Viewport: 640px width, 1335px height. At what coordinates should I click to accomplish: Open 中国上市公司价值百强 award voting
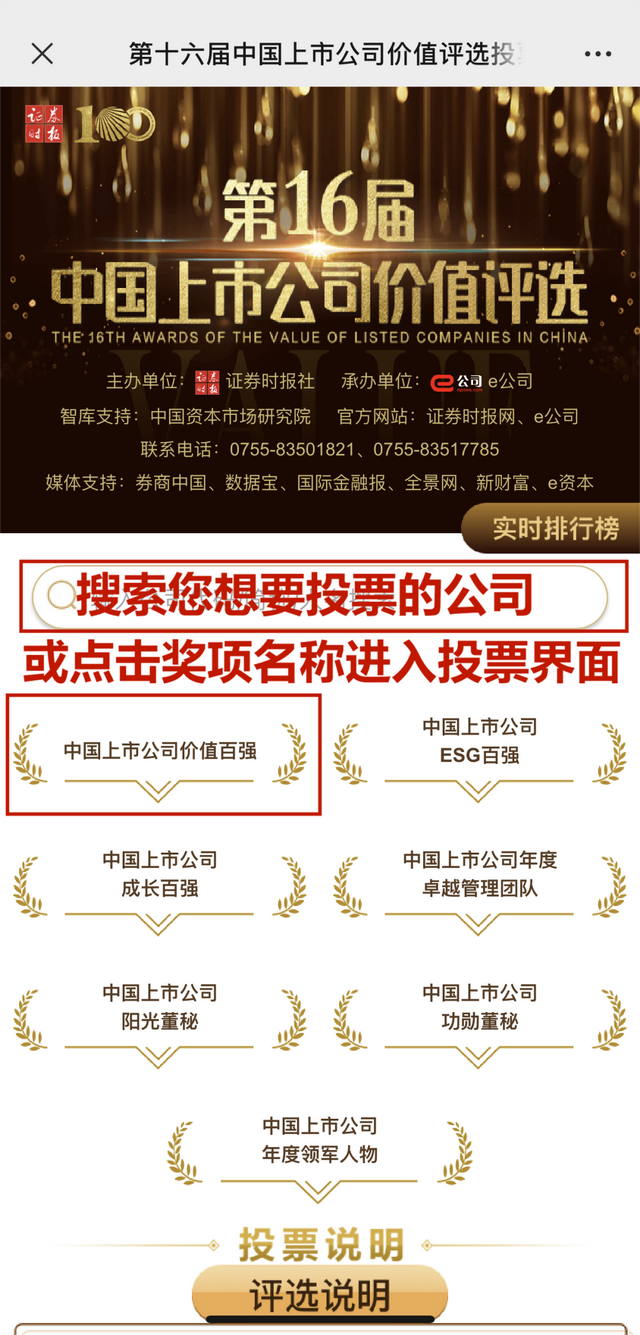coord(160,751)
